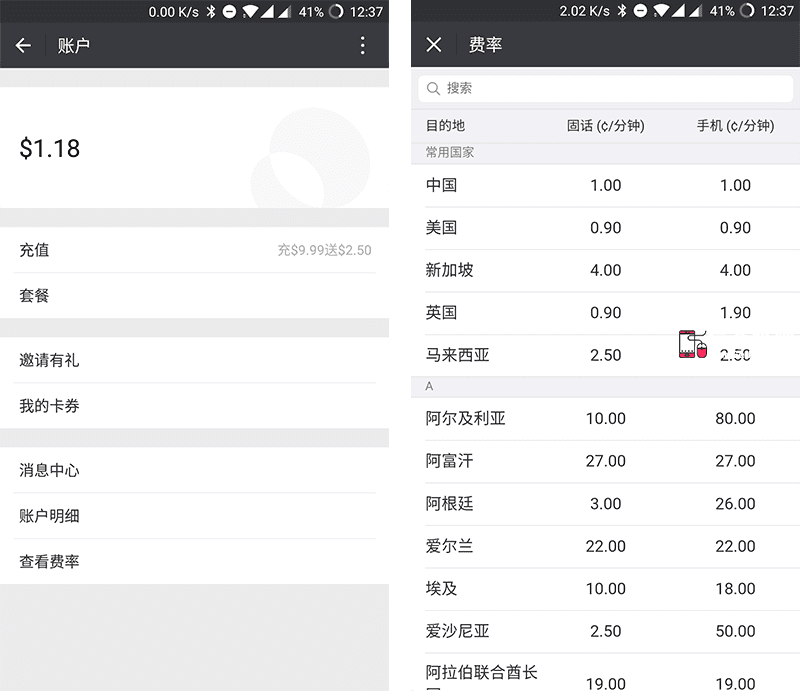Open the 充值 top-up row
The image size is (800, 691).
[194, 250]
